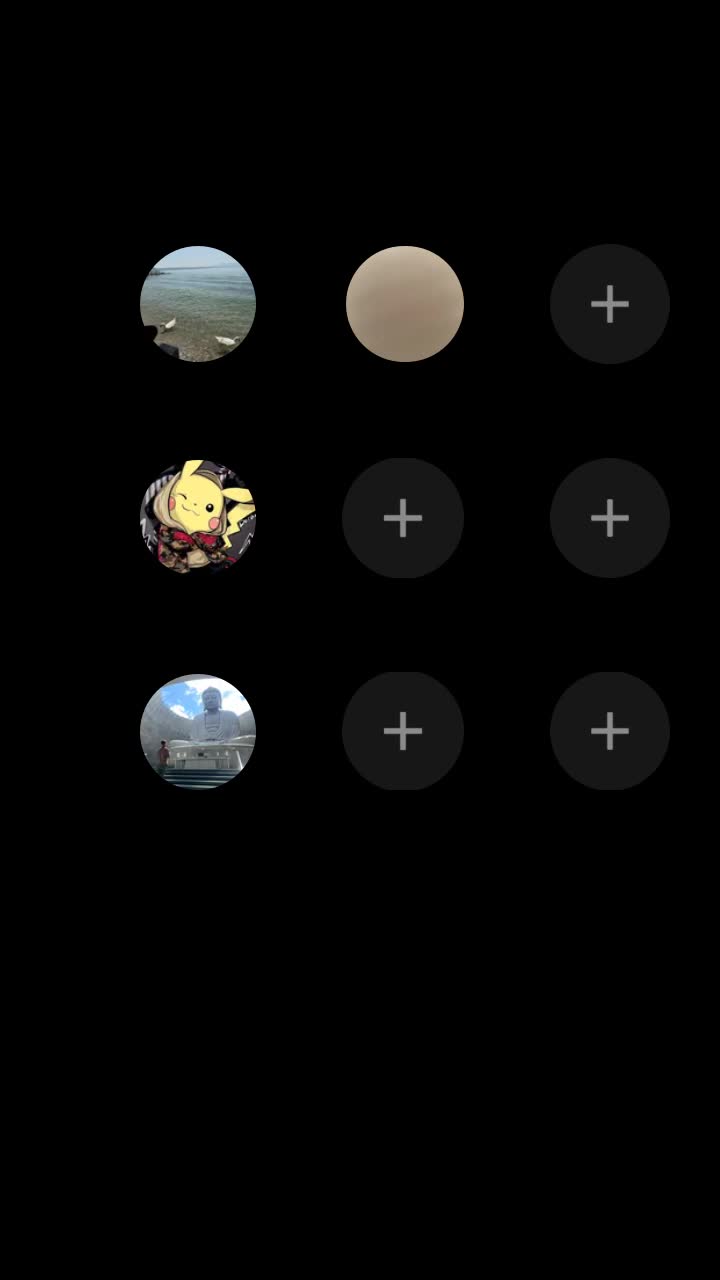Open the lake shore photo avatar
This screenshot has width=720, height=1280.
198,304
